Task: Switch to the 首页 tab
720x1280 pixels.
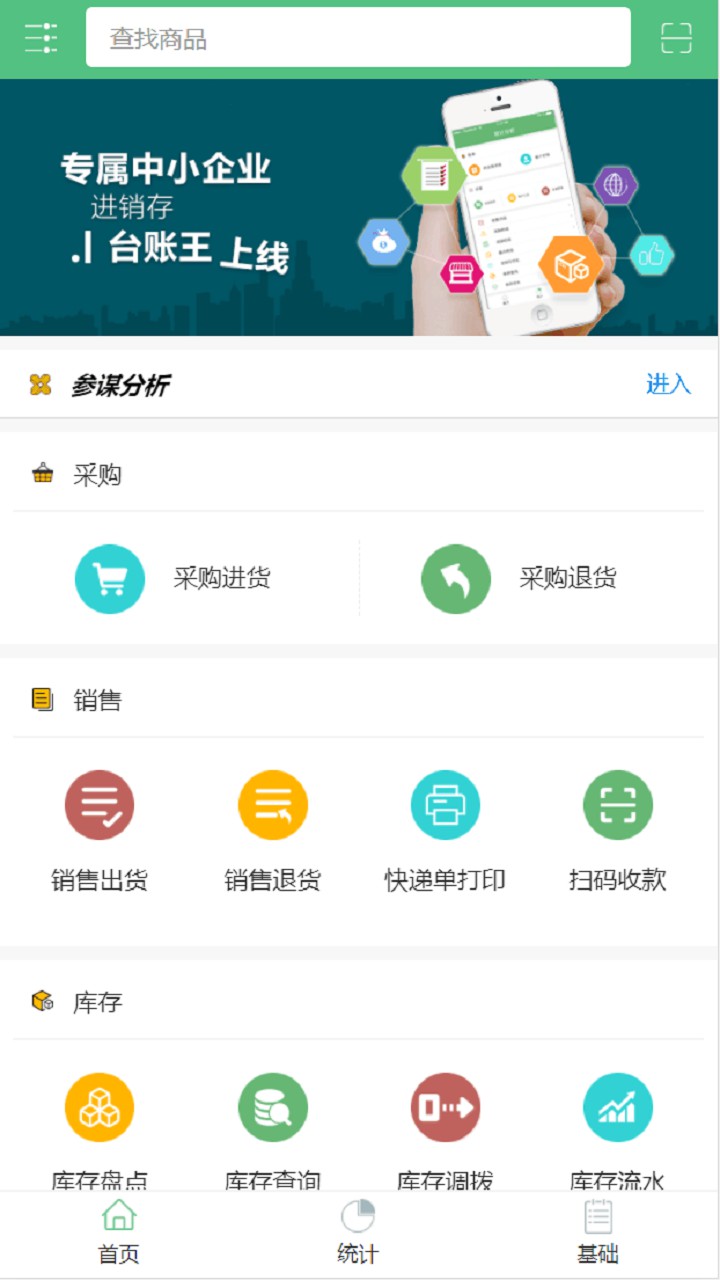Action: 119,1232
